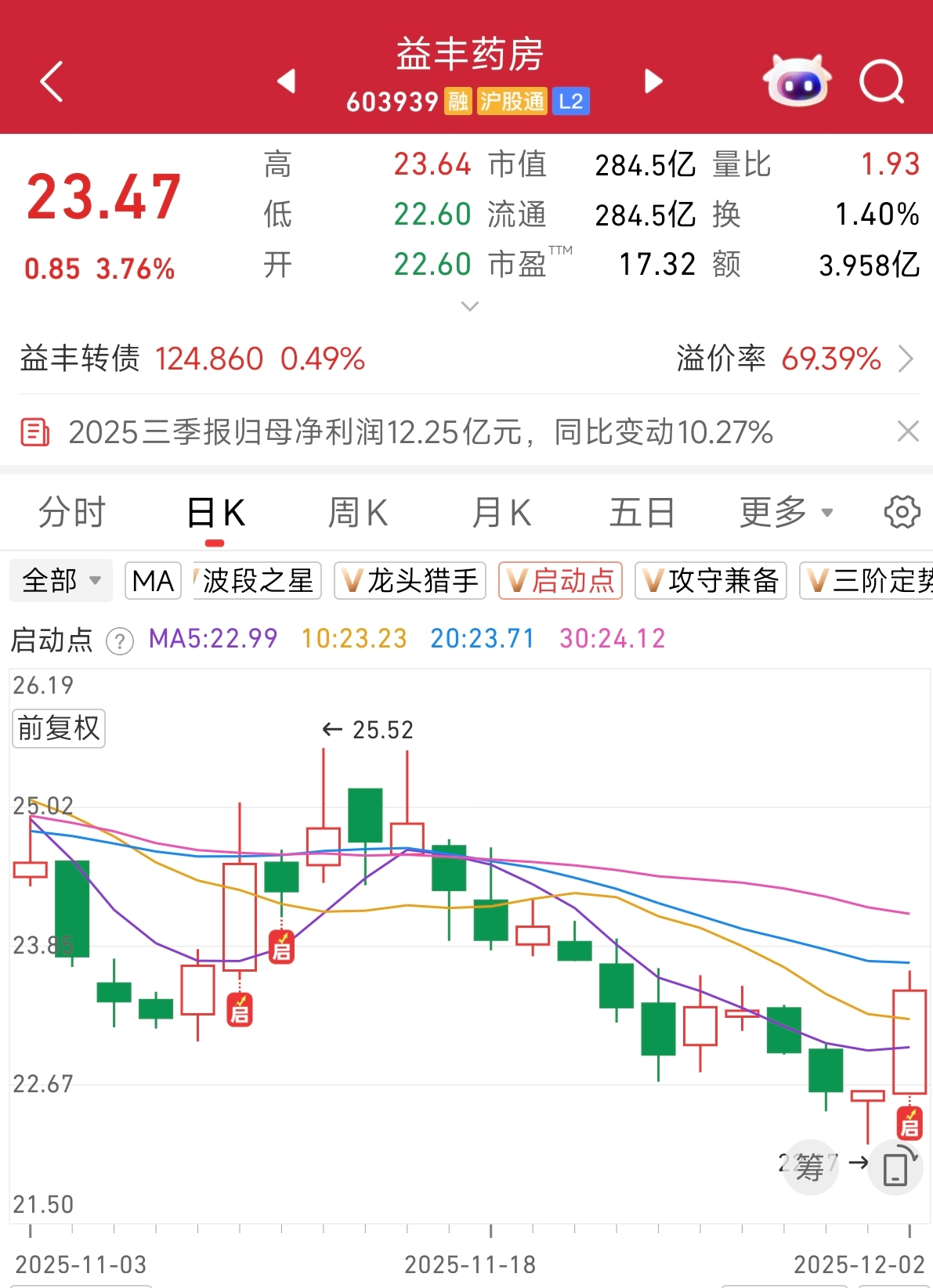
Task: Switch to the 周K chart tab
Action: (x=358, y=514)
